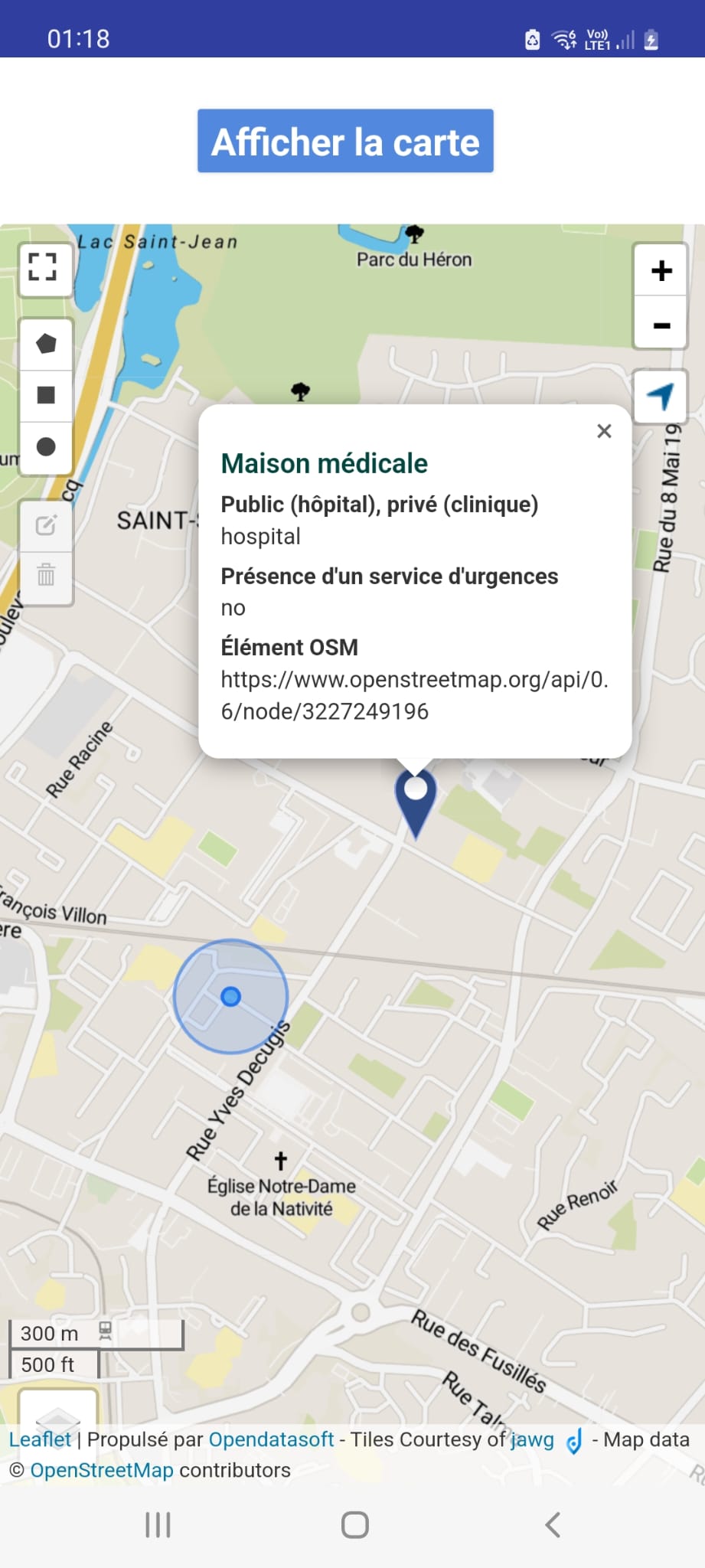The height and width of the screenshot is (1568, 705).
Task: Zoom in on the map
Action: [661, 270]
